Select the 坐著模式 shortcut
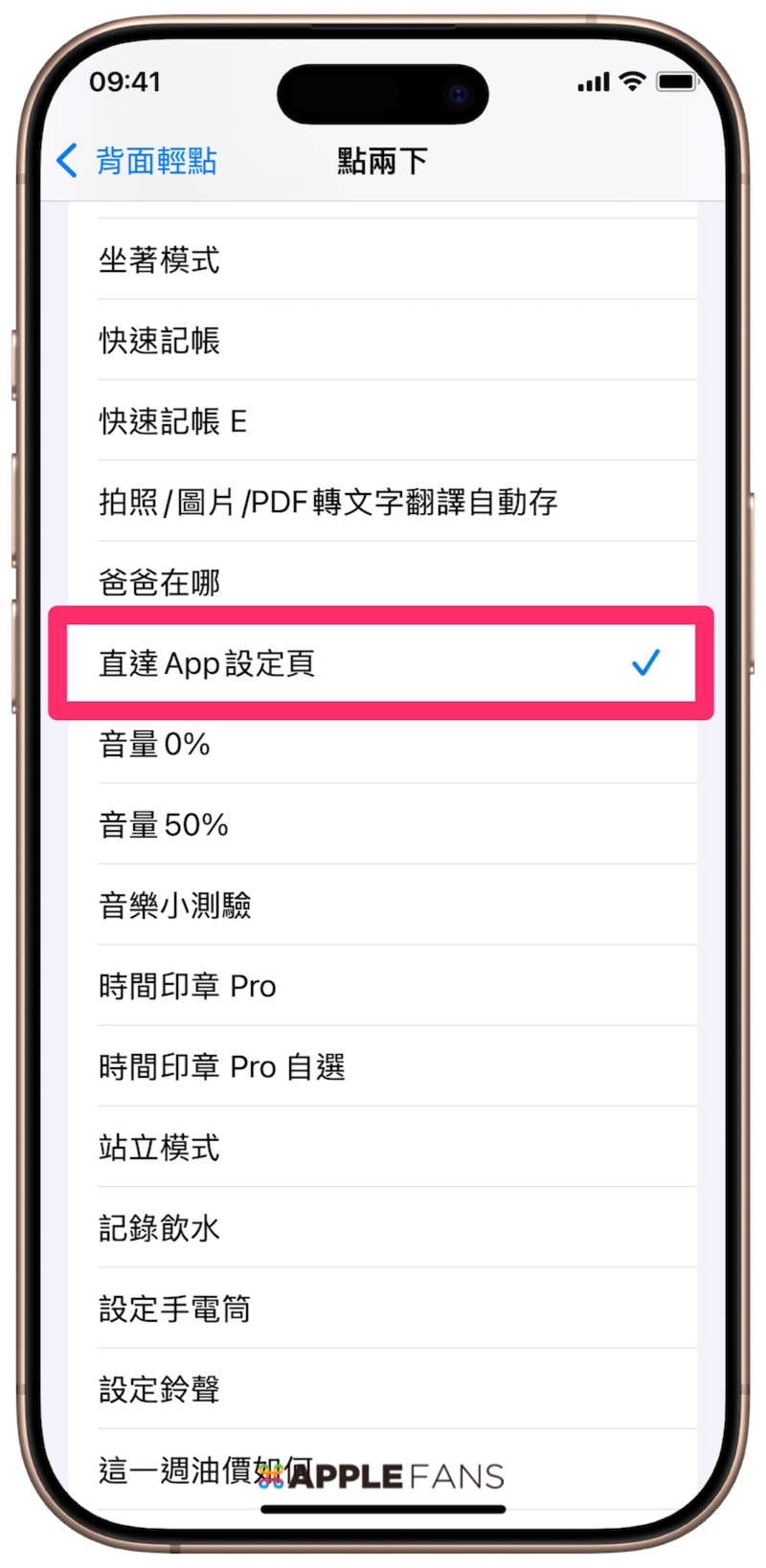Image resolution: width=766 pixels, height=1568 pixels. (x=159, y=259)
